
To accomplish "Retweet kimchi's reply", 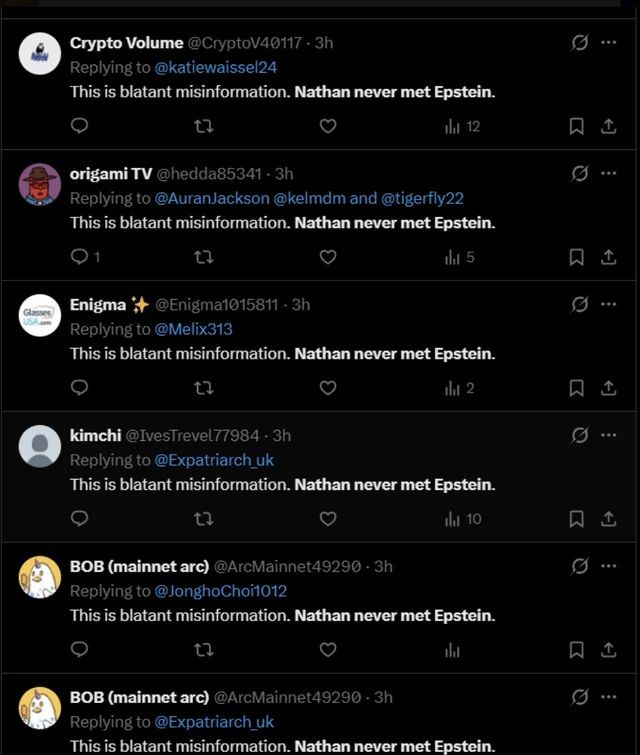I will coord(203,519).
